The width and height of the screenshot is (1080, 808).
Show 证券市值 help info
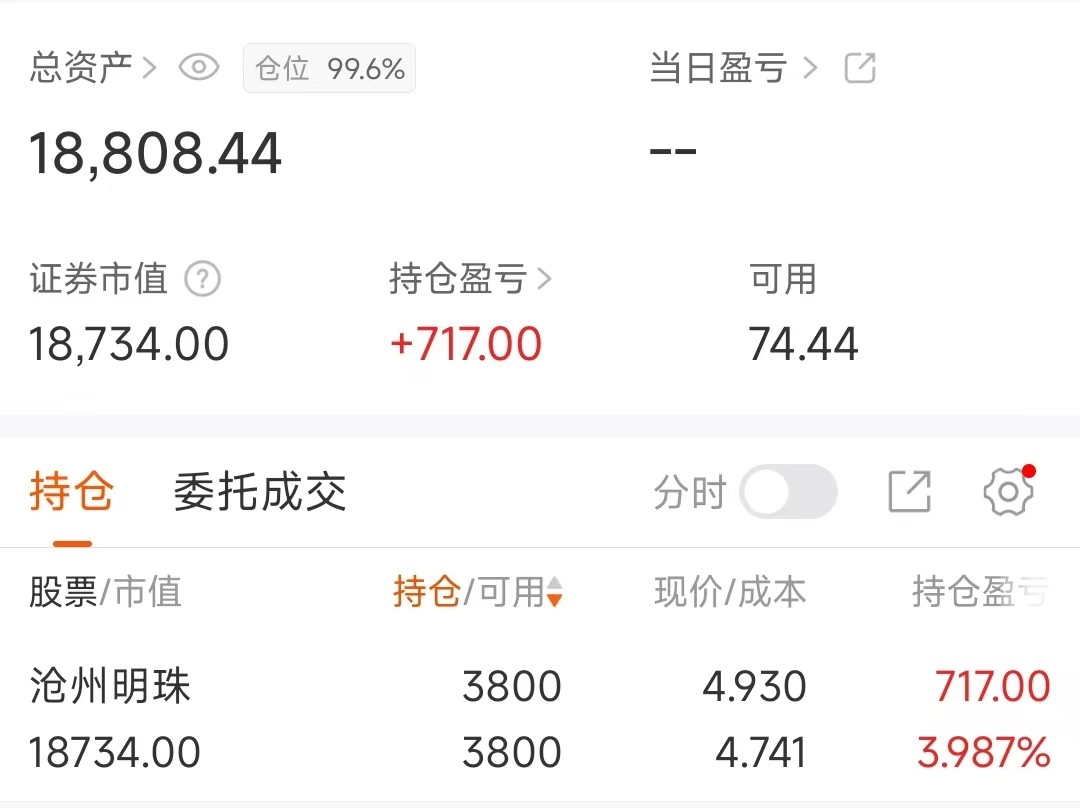point(203,280)
